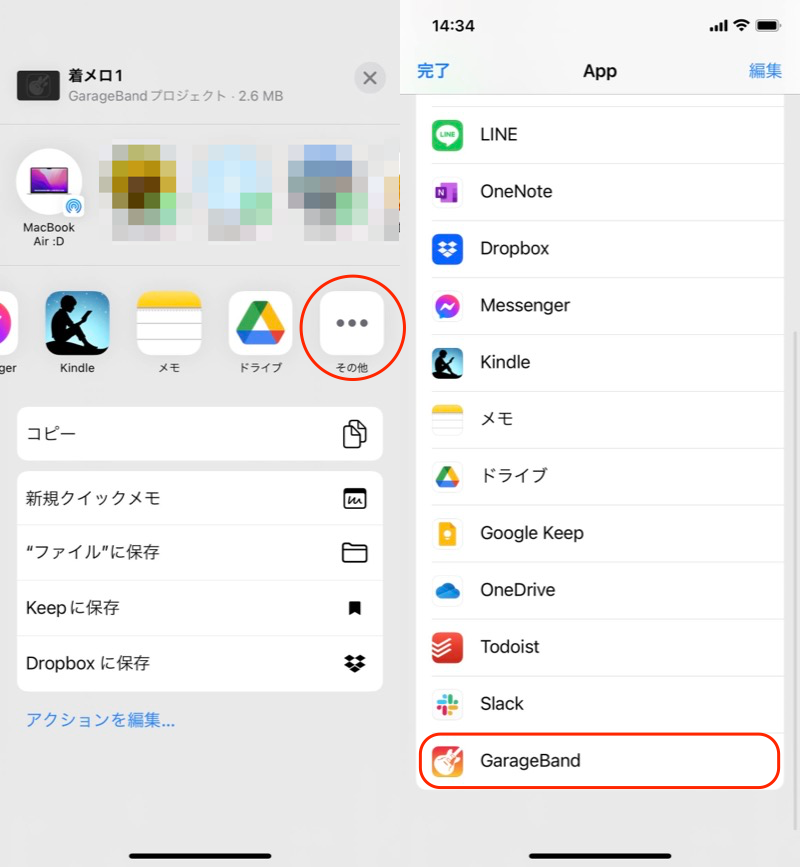This screenshot has height=867, width=800.
Task: Share to ドライブ from app row
Action: pyautogui.click(x=260, y=324)
